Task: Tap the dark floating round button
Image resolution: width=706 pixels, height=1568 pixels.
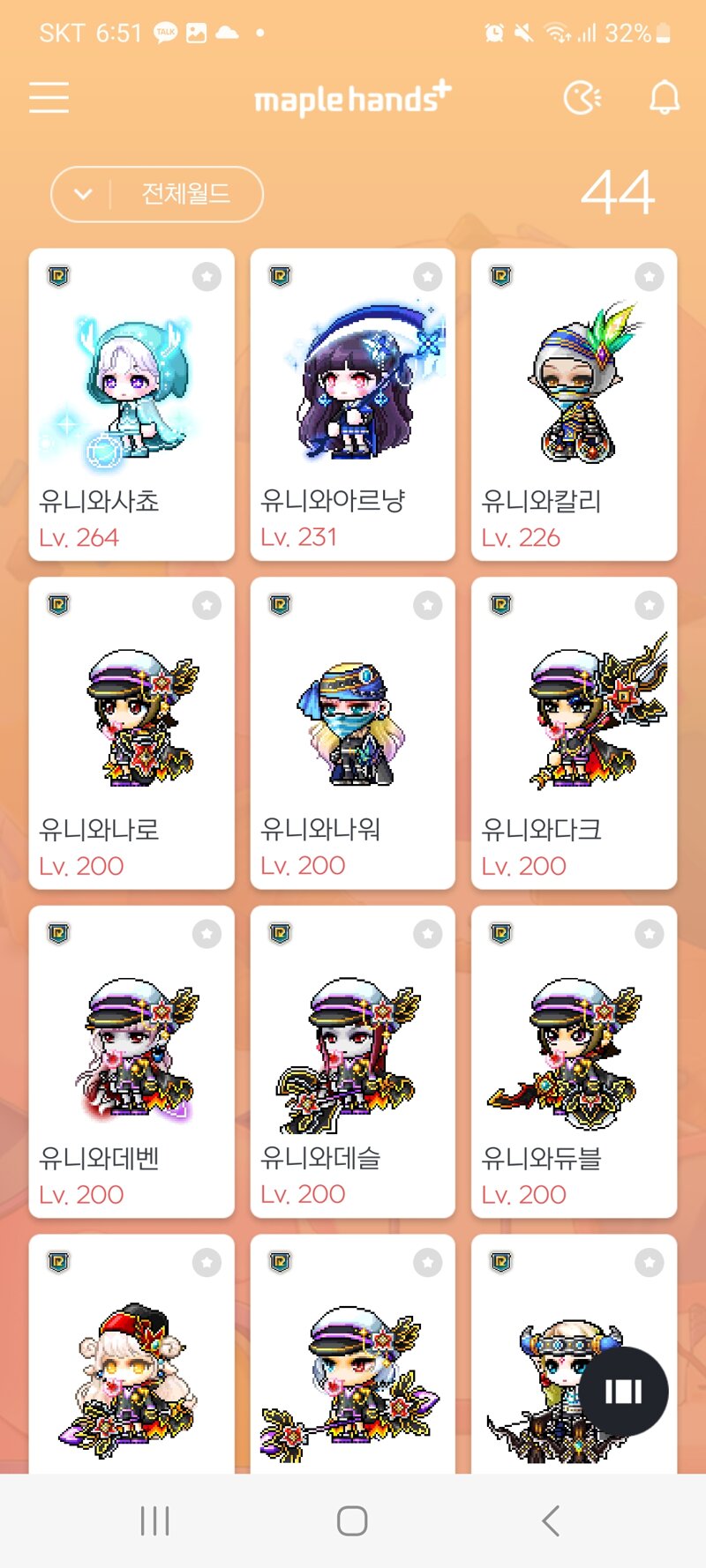Action: point(623,1392)
